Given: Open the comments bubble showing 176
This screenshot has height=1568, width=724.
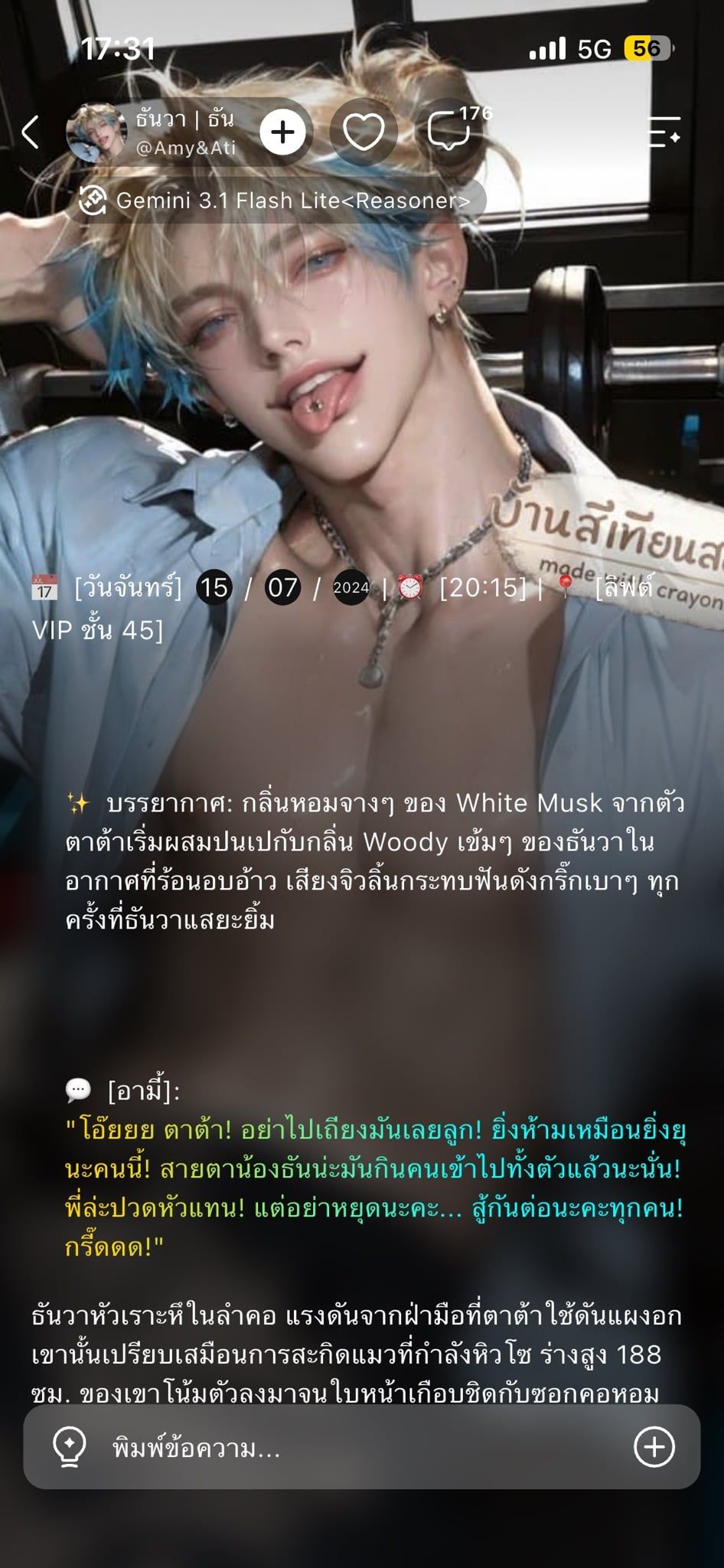Looking at the screenshot, I should [x=450, y=132].
